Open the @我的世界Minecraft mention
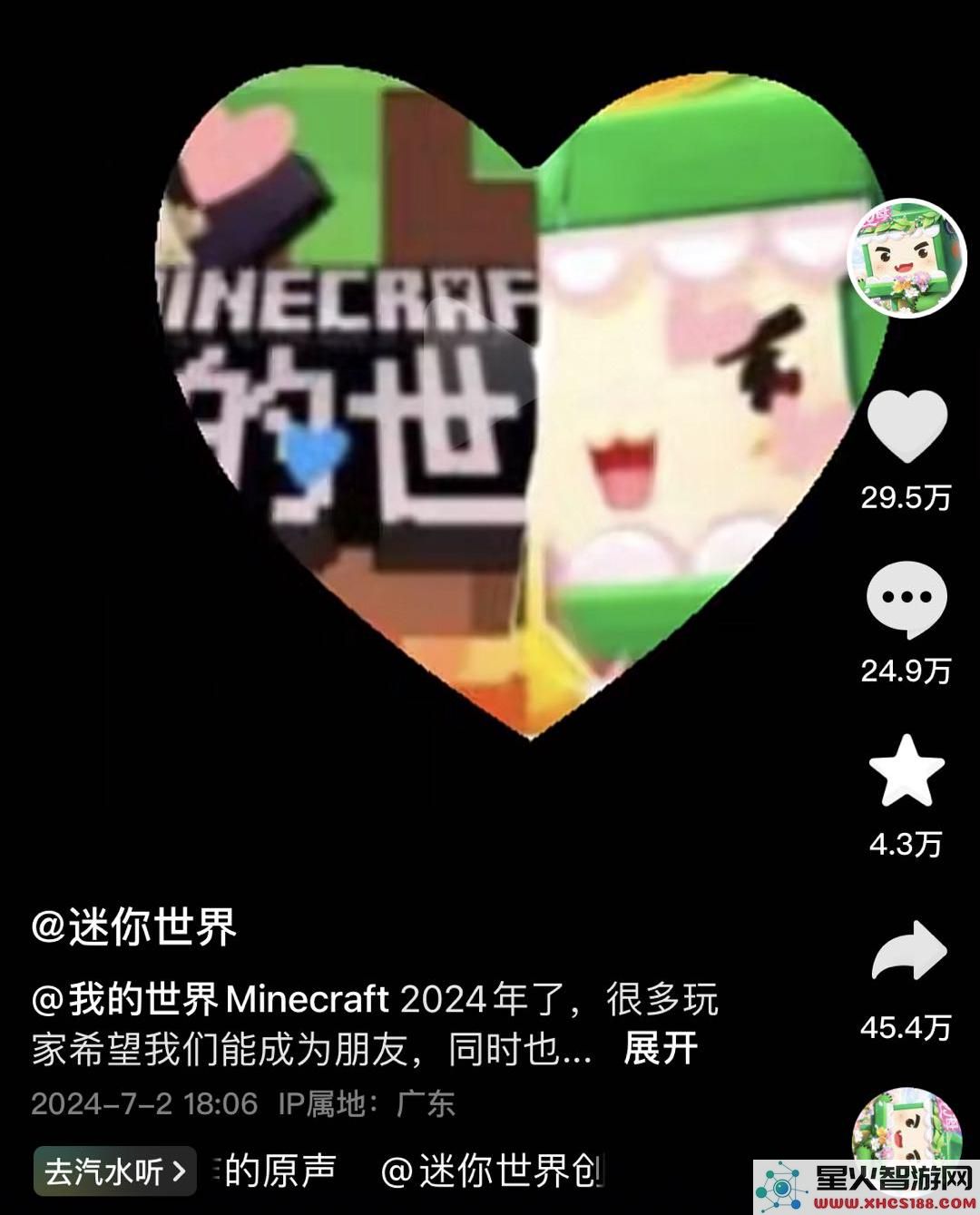This screenshot has width=980, height=1215. pos(211,1000)
